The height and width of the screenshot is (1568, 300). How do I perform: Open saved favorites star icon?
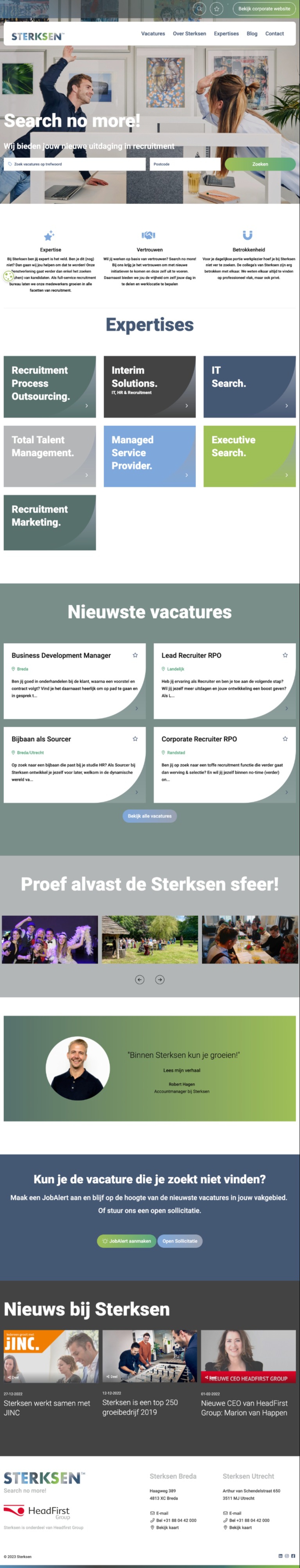pos(217,8)
